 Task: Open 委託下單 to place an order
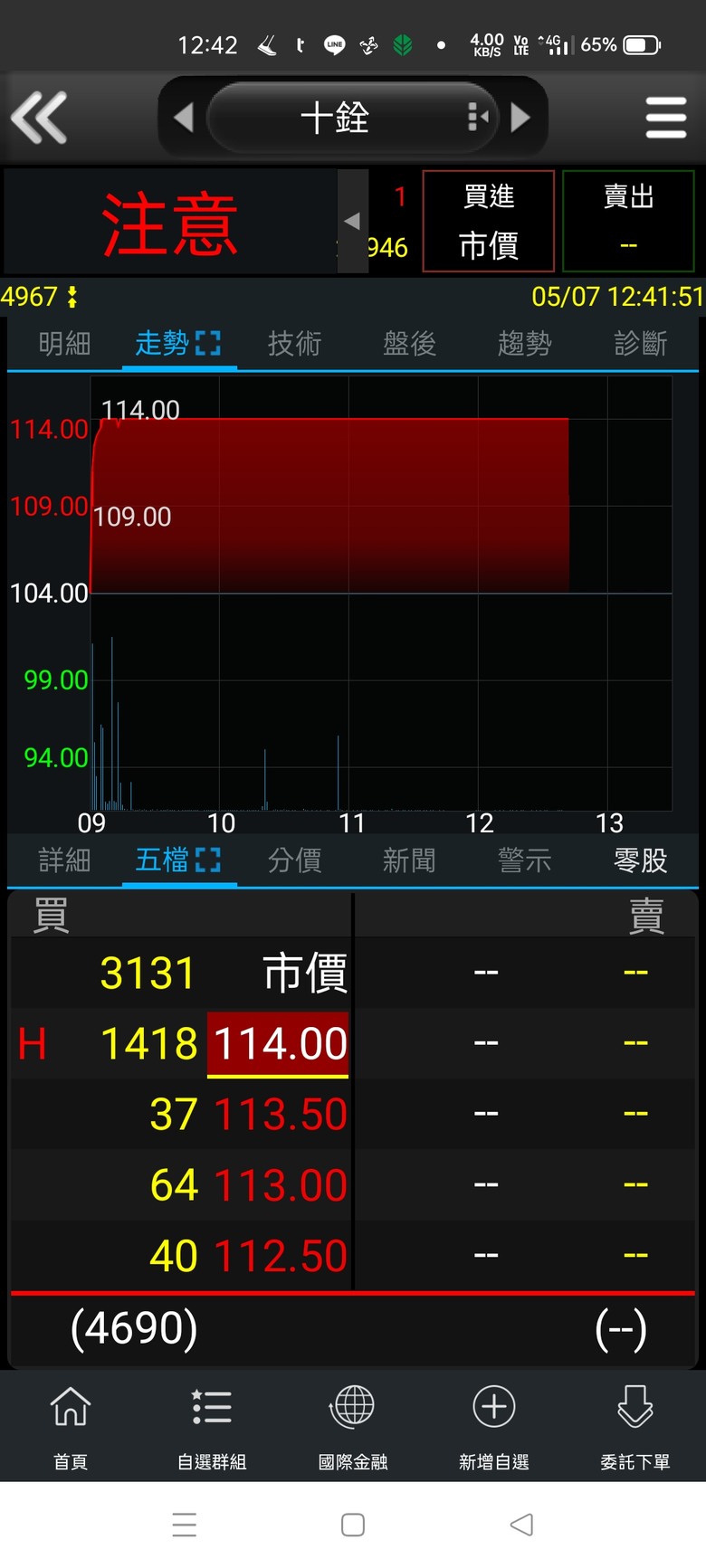click(635, 1426)
